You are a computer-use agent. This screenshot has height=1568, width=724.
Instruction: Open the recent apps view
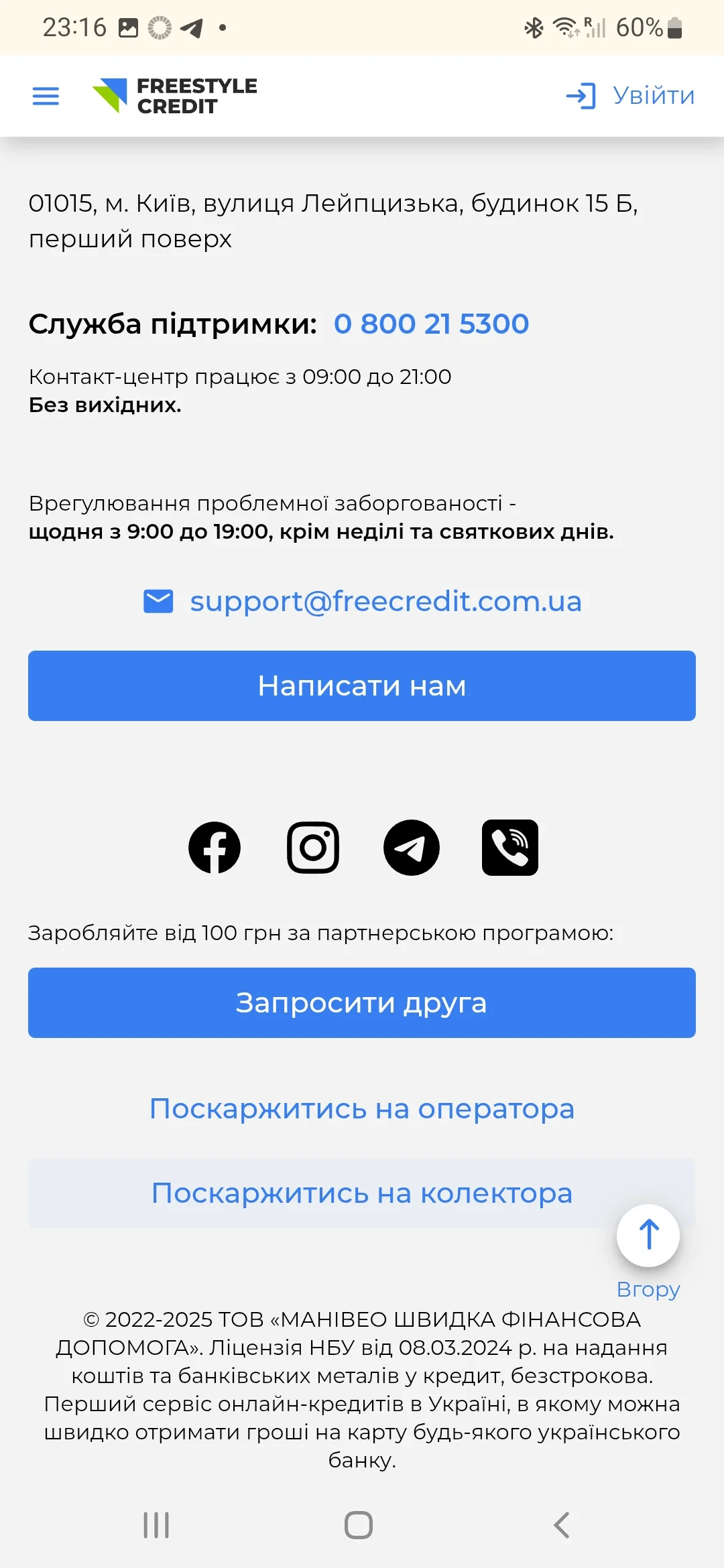point(156,1525)
